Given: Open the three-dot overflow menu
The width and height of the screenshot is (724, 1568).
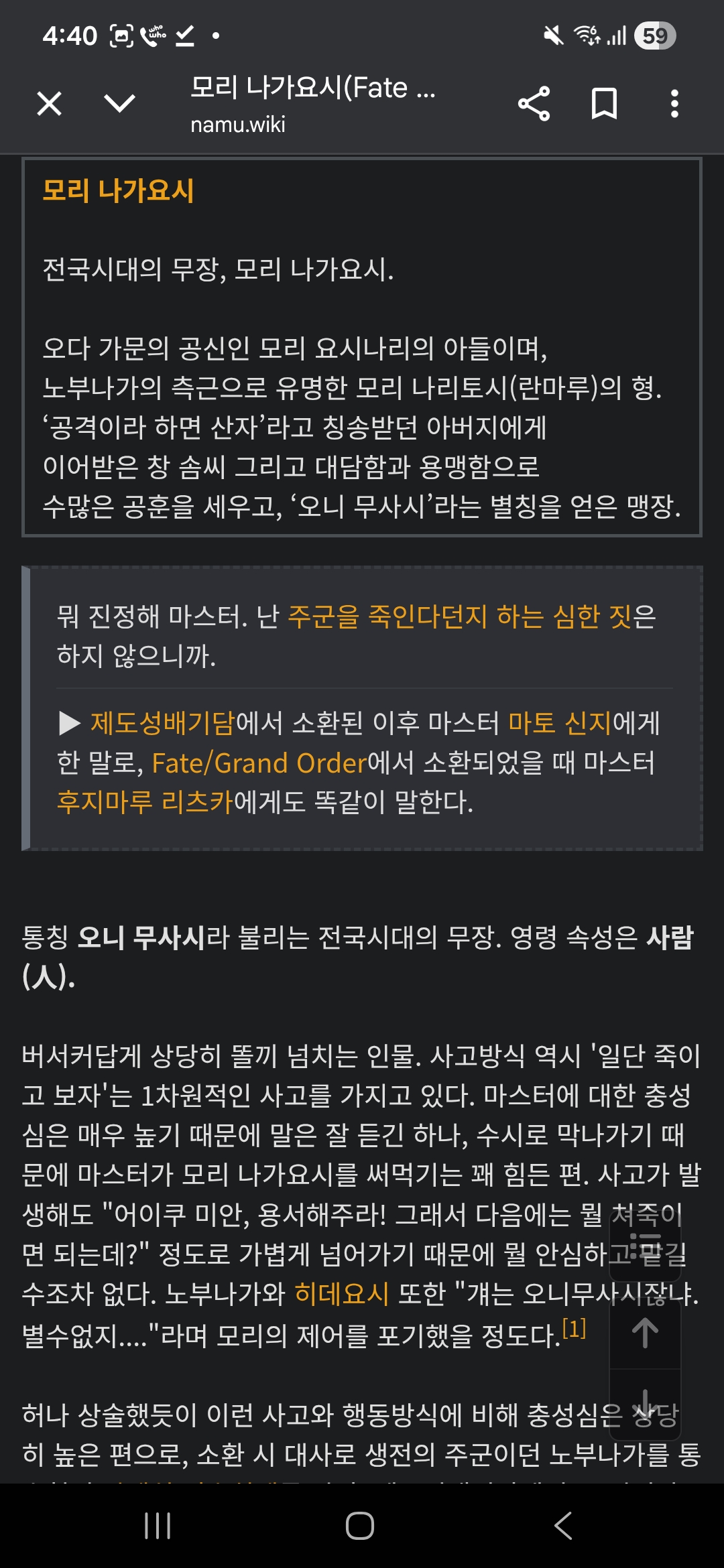Looking at the screenshot, I should click(674, 104).
